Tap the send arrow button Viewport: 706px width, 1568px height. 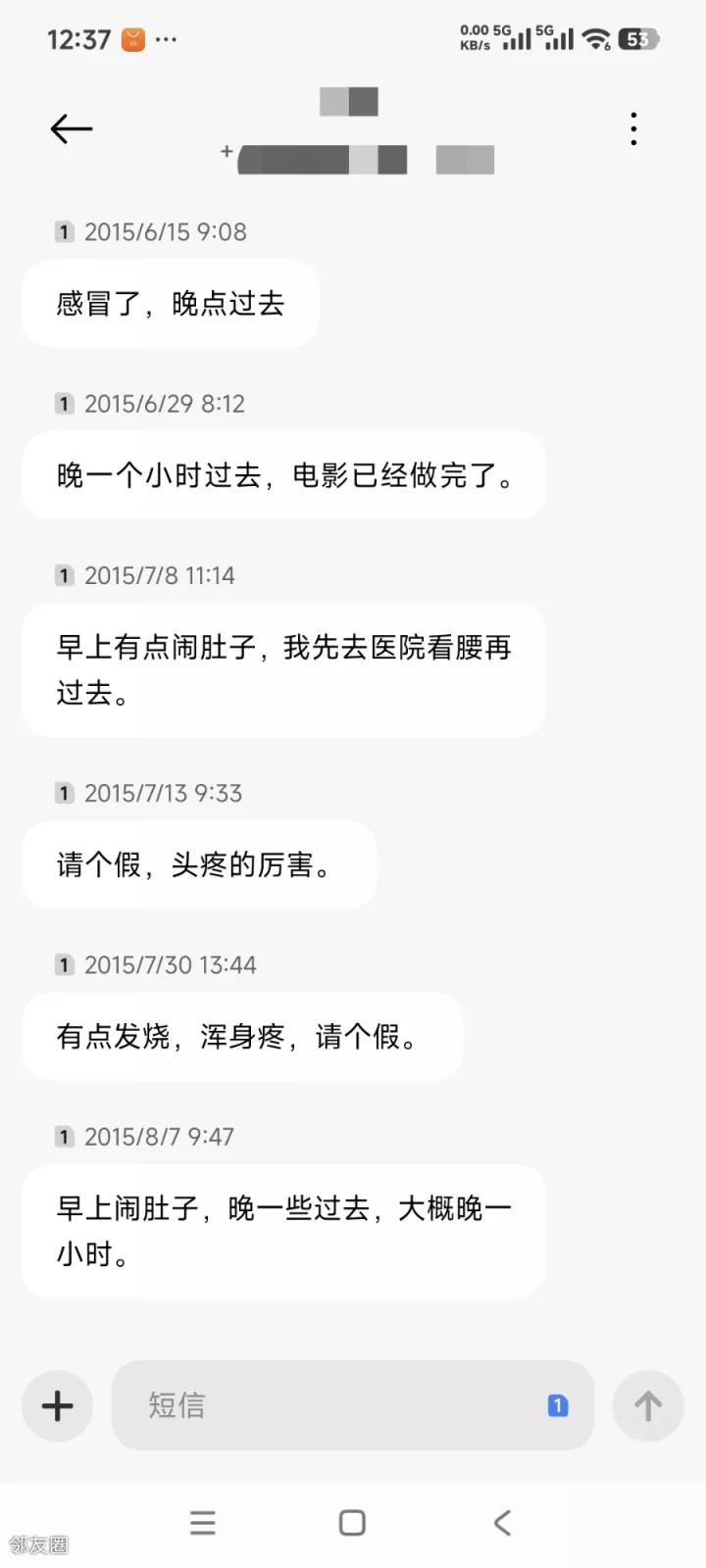pyautogui.click(x=647, y=1405)
